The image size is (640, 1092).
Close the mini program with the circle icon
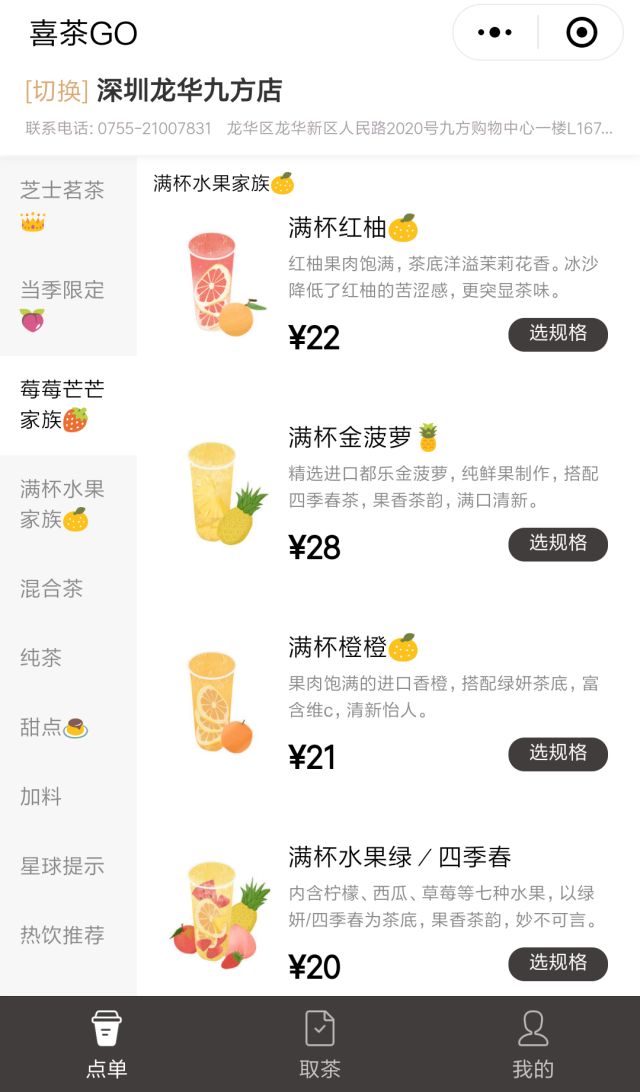(581, 33)
